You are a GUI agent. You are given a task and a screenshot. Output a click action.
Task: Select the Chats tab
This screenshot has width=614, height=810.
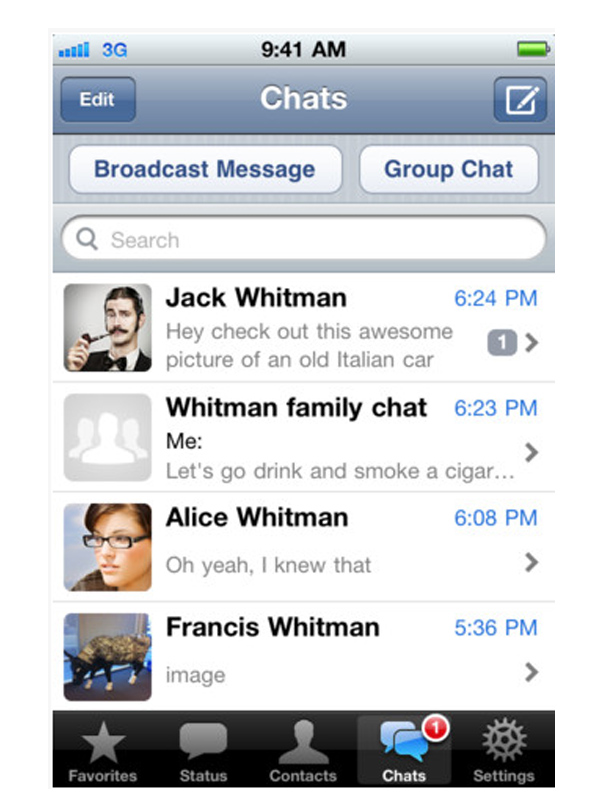pyautogui.click(x=404, y=751)
